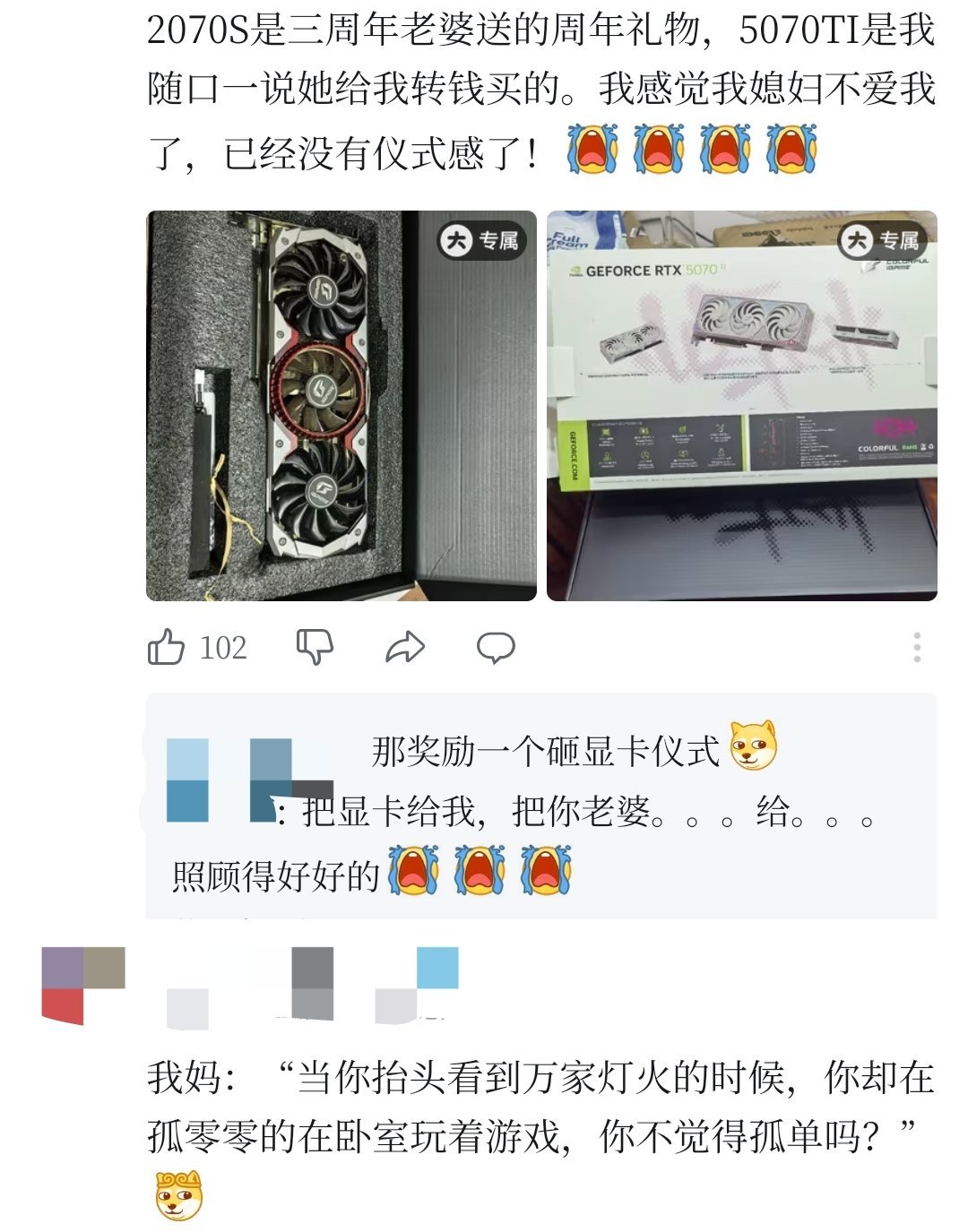Open the reply thread about 砸显卡仪式
The image size is (968, 1232).
541,806
